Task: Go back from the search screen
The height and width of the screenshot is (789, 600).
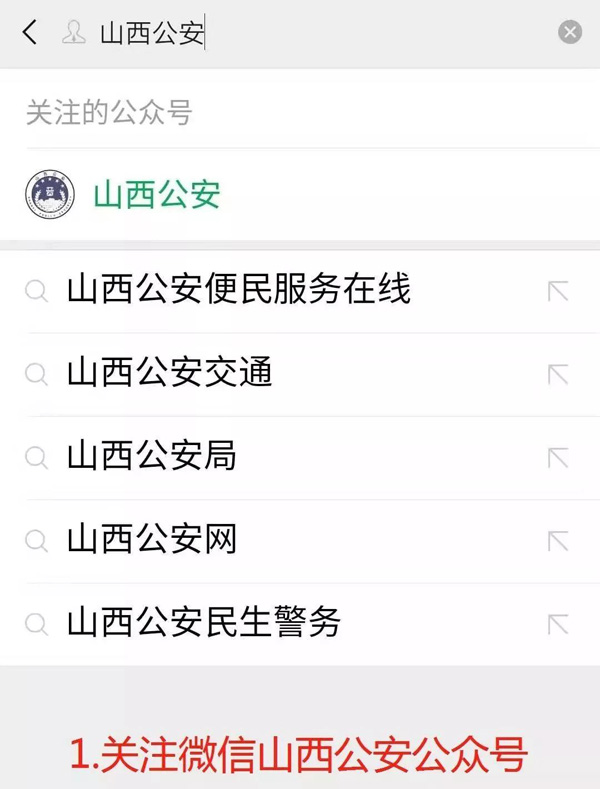Action: click(30, 33)
